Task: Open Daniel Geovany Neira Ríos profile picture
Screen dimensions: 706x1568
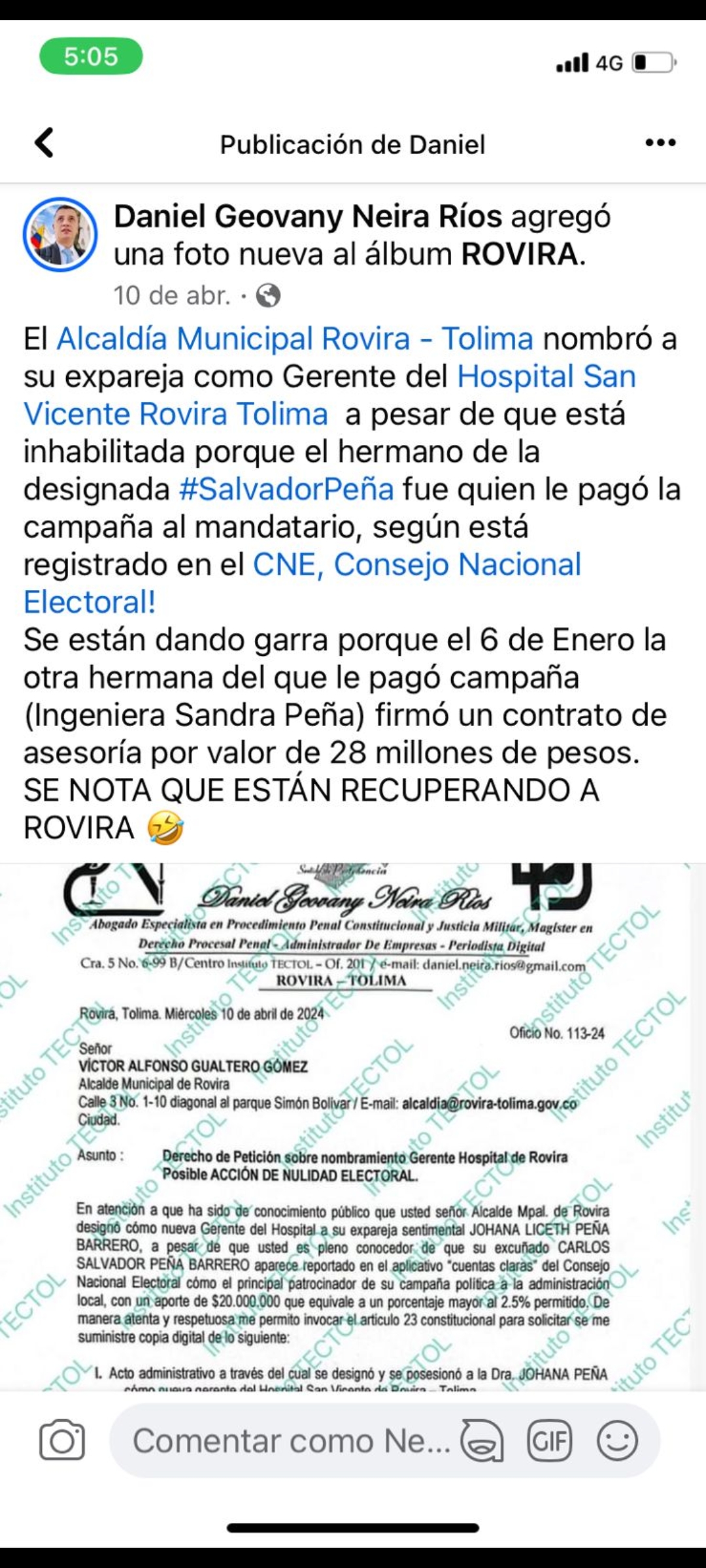Action: [x=60, y=235]
